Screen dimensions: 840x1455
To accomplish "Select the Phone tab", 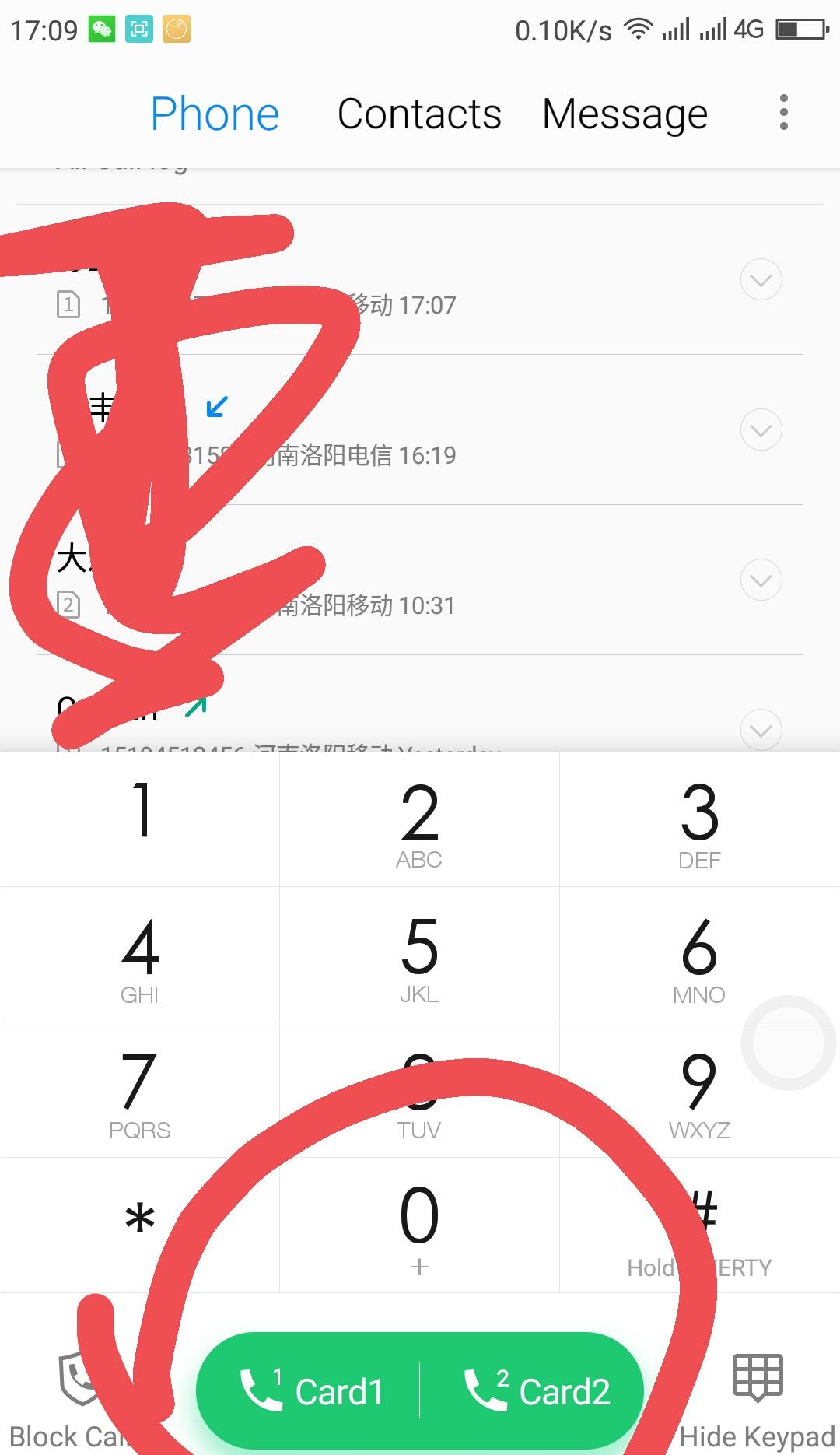I will tap(215, 114).
